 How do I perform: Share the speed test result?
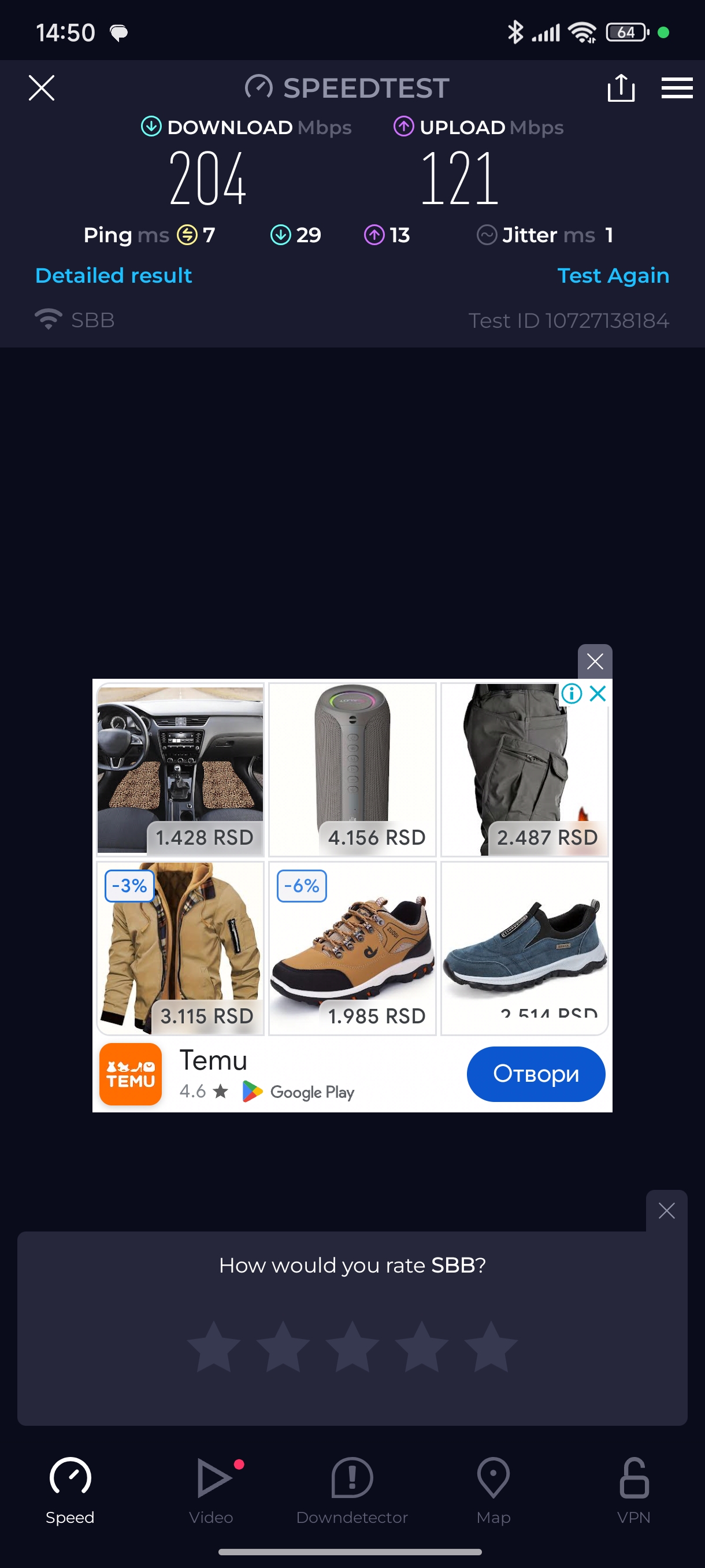621,88
